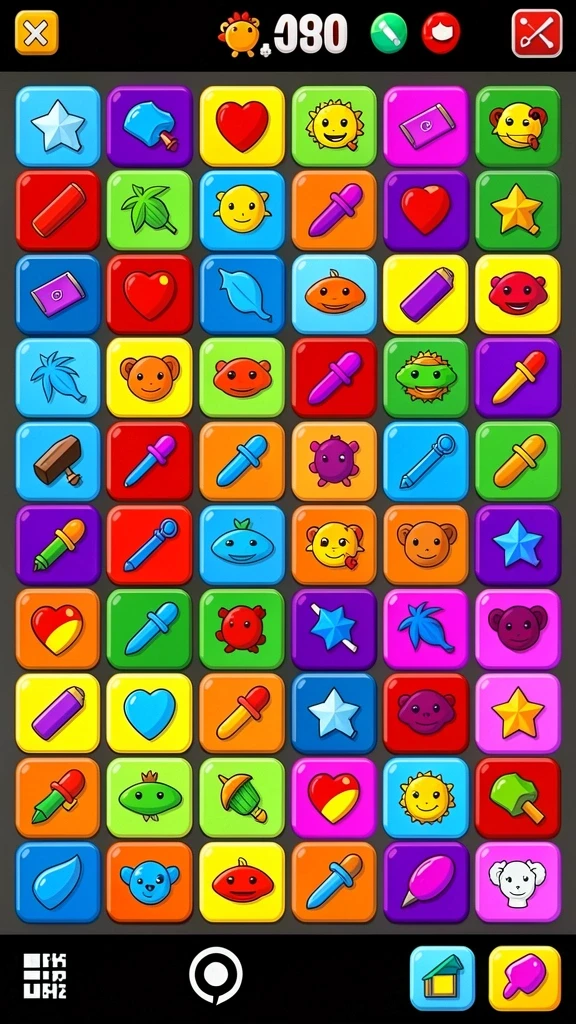Tap the red heart on yellow tile
This screenshot has height=1024, width=576.
(242, 126)
